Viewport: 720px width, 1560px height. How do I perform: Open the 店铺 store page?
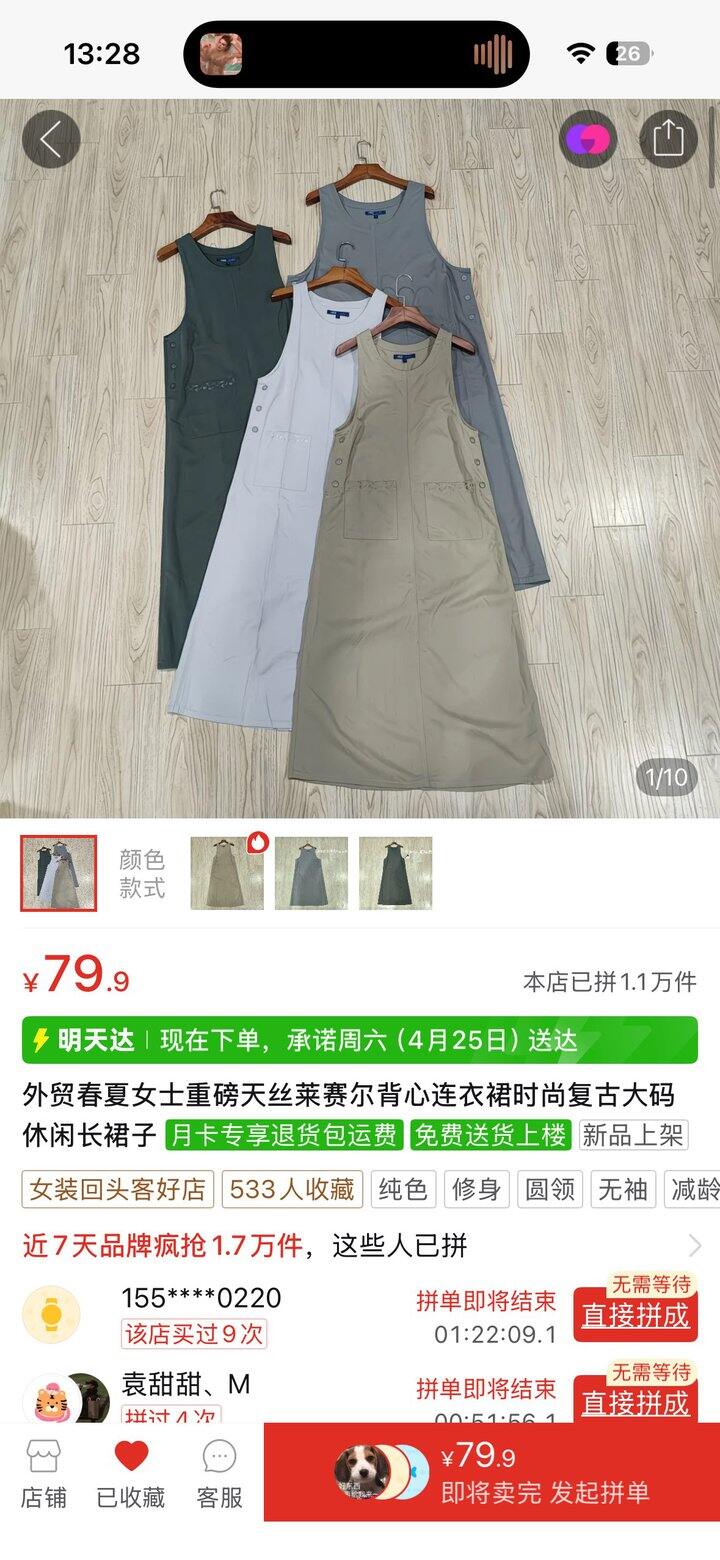(44, 1474)
